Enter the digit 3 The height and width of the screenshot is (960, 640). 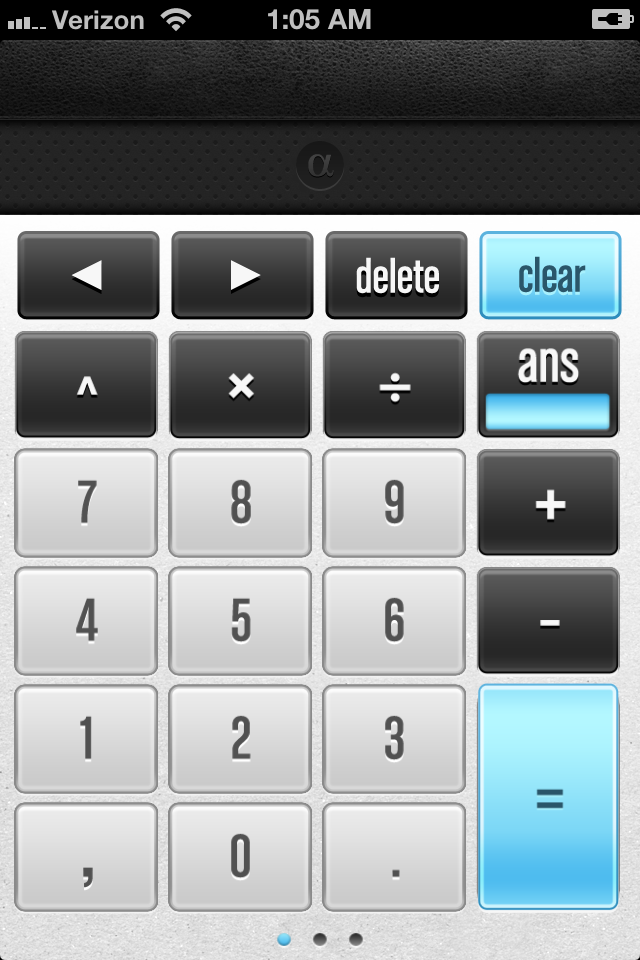tap(395, 739)
